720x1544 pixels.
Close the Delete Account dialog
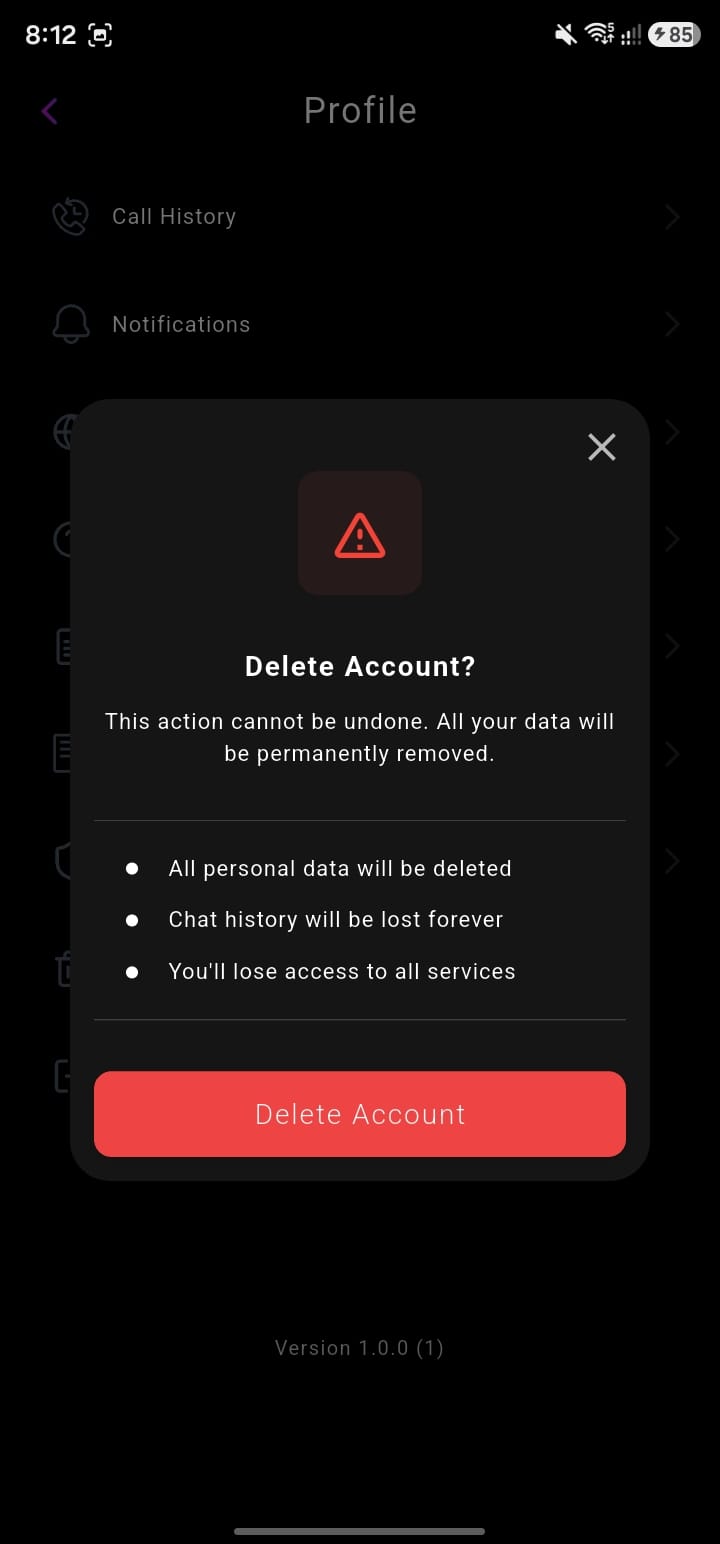(x=602, y=447)
